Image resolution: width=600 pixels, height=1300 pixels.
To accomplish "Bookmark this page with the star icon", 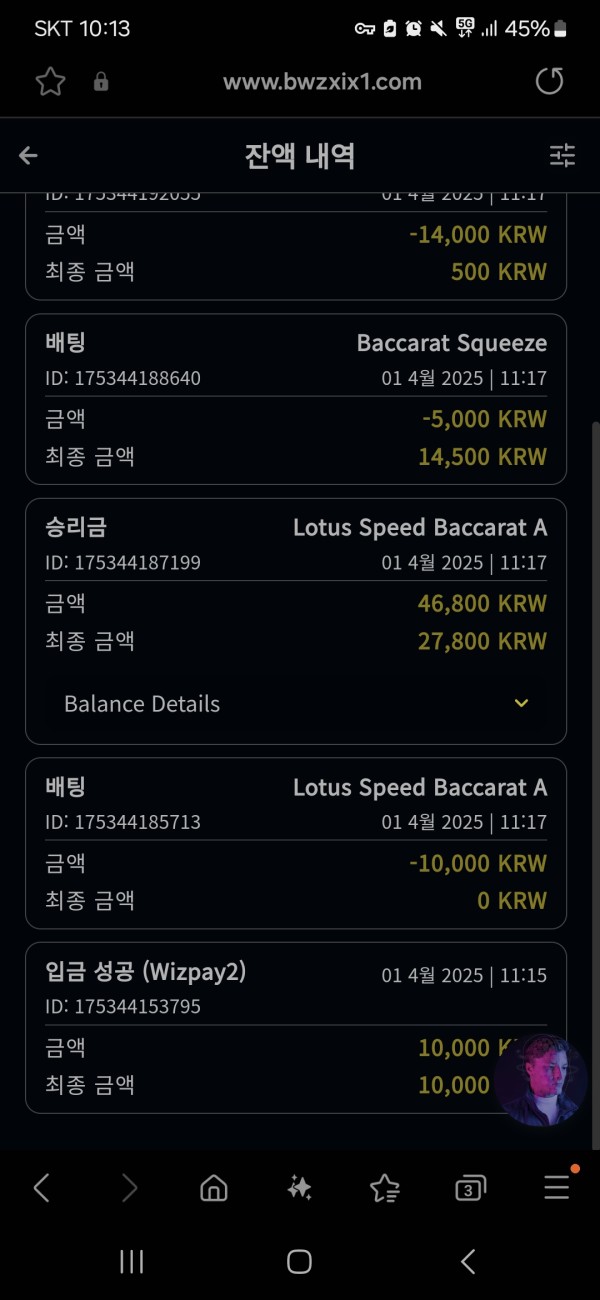I will [x=50, y=82].
